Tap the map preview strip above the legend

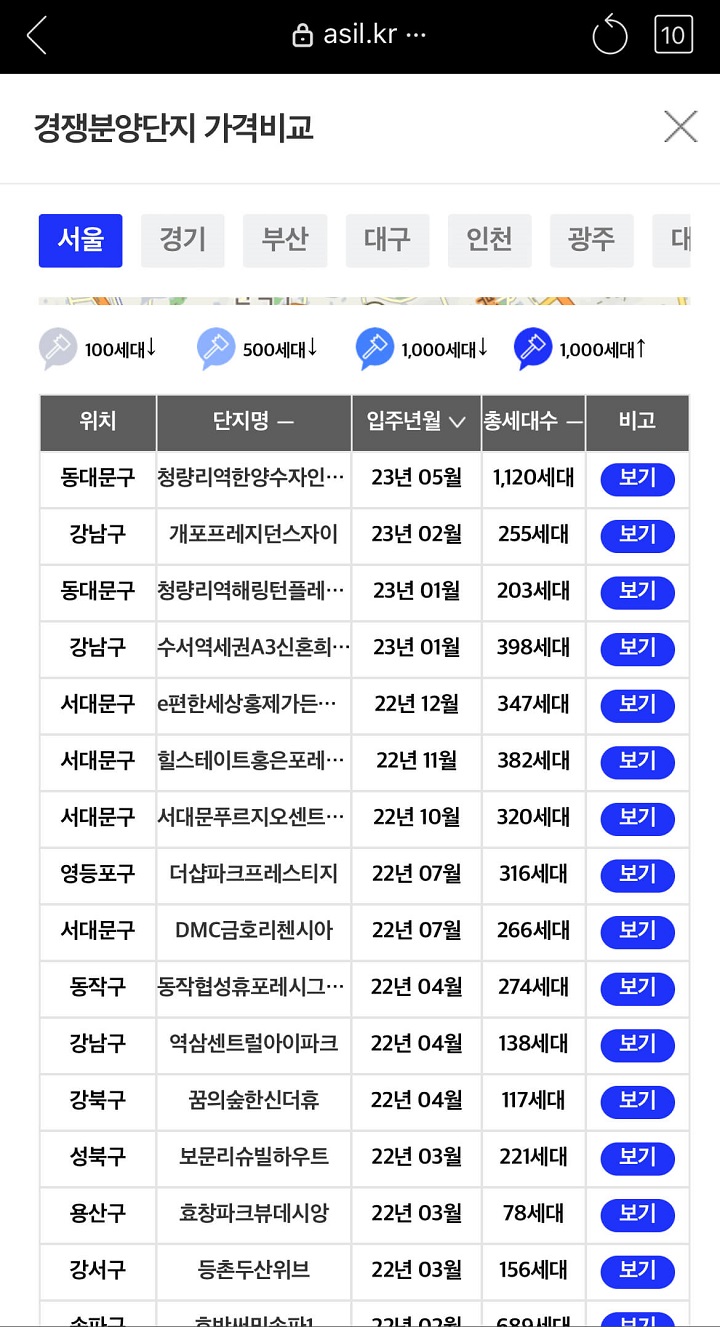(x=360, y=297)
